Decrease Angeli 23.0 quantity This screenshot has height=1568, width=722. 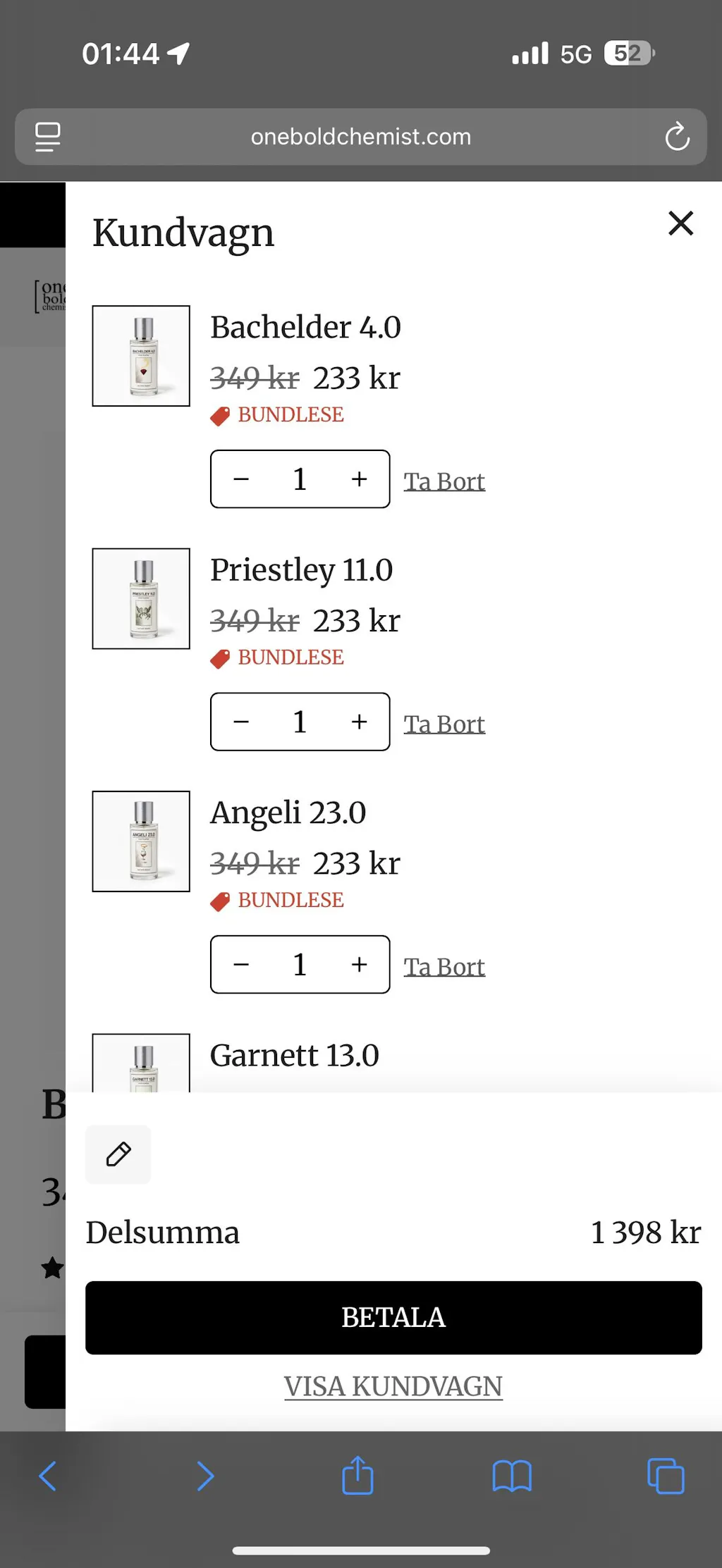pos(241,964)
